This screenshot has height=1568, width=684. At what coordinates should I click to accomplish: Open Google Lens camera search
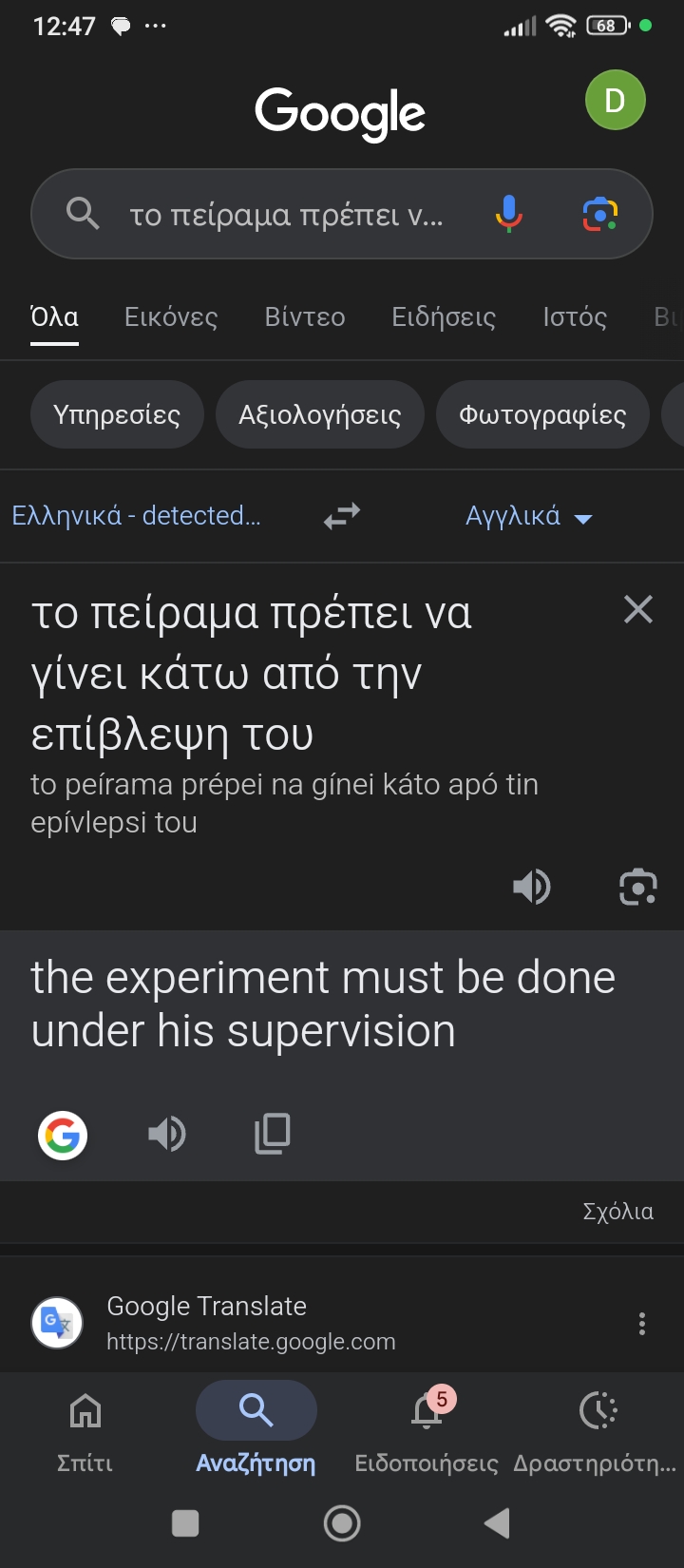click(599, 215)
